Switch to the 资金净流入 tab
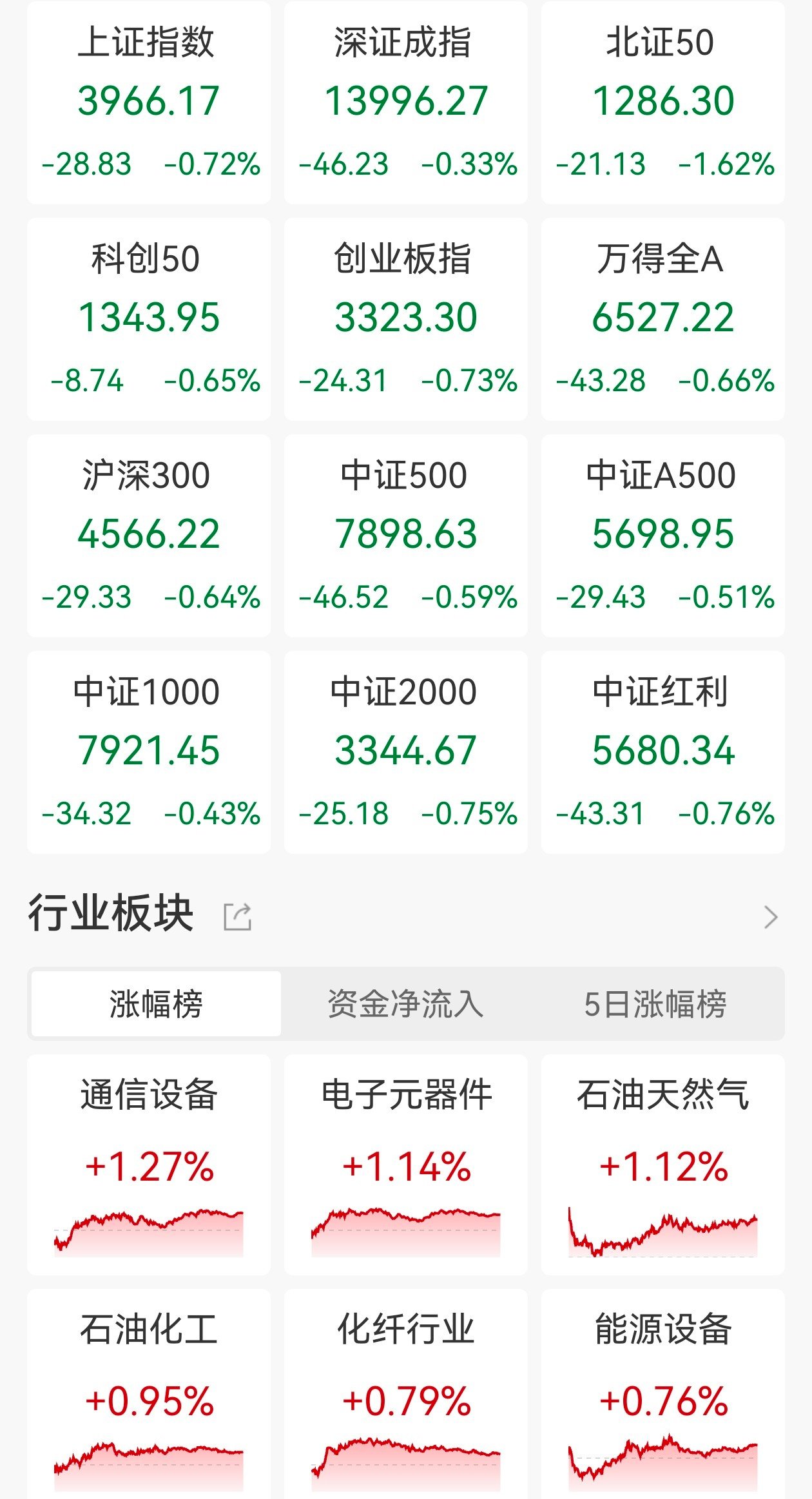This screenshot has height=1499, width=812. pyautogui.click(x=405, y=1004)
